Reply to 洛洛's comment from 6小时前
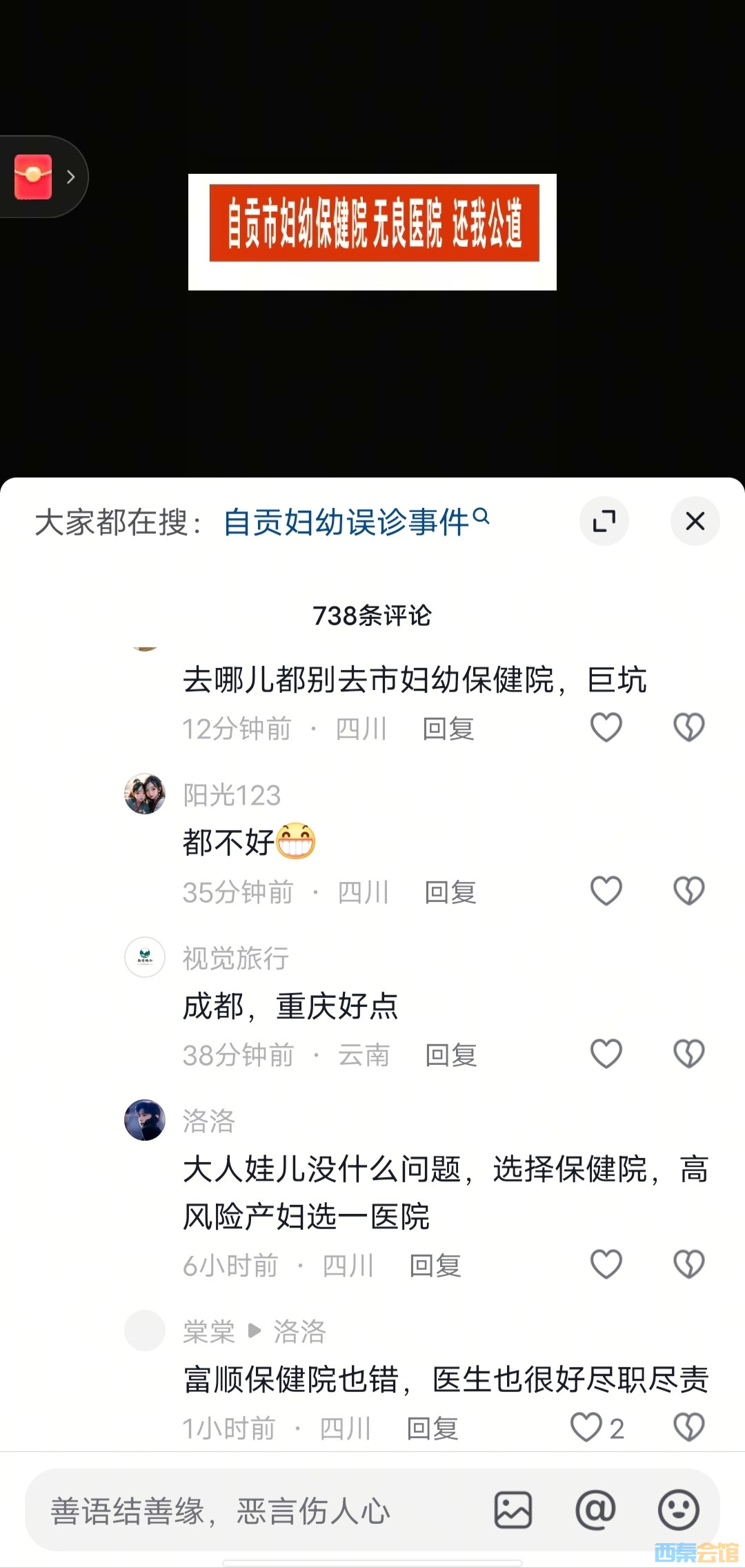This screenshot has height=1568, width=745. tap(435, 1266)
